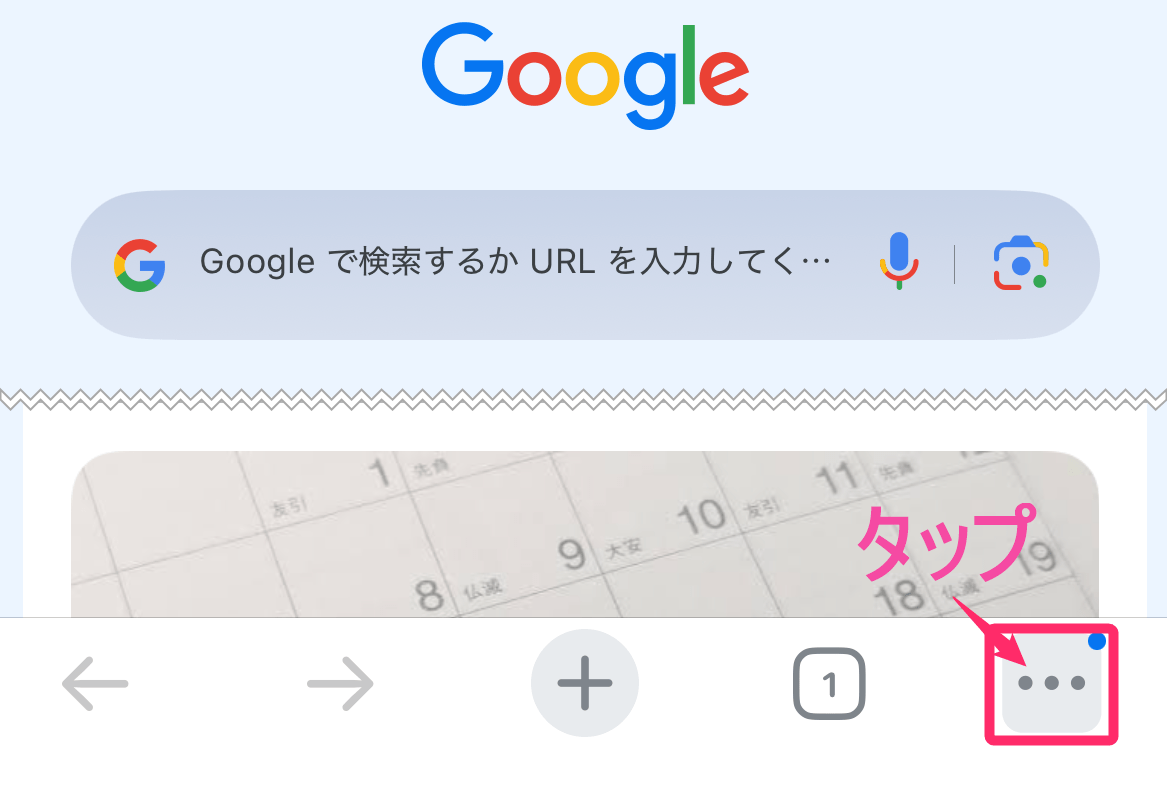Open the tab switcher showing 1 tab
Image resolution: width=1167 pixels, height=785 pixels.
(x=829, y=685)
